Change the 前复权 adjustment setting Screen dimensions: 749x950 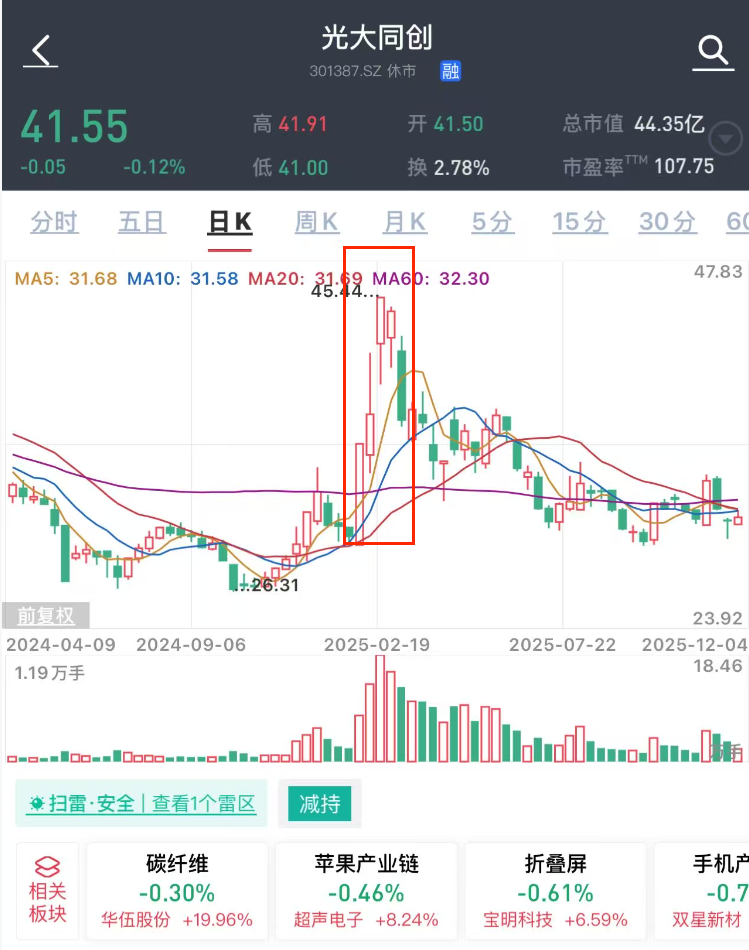47,616
